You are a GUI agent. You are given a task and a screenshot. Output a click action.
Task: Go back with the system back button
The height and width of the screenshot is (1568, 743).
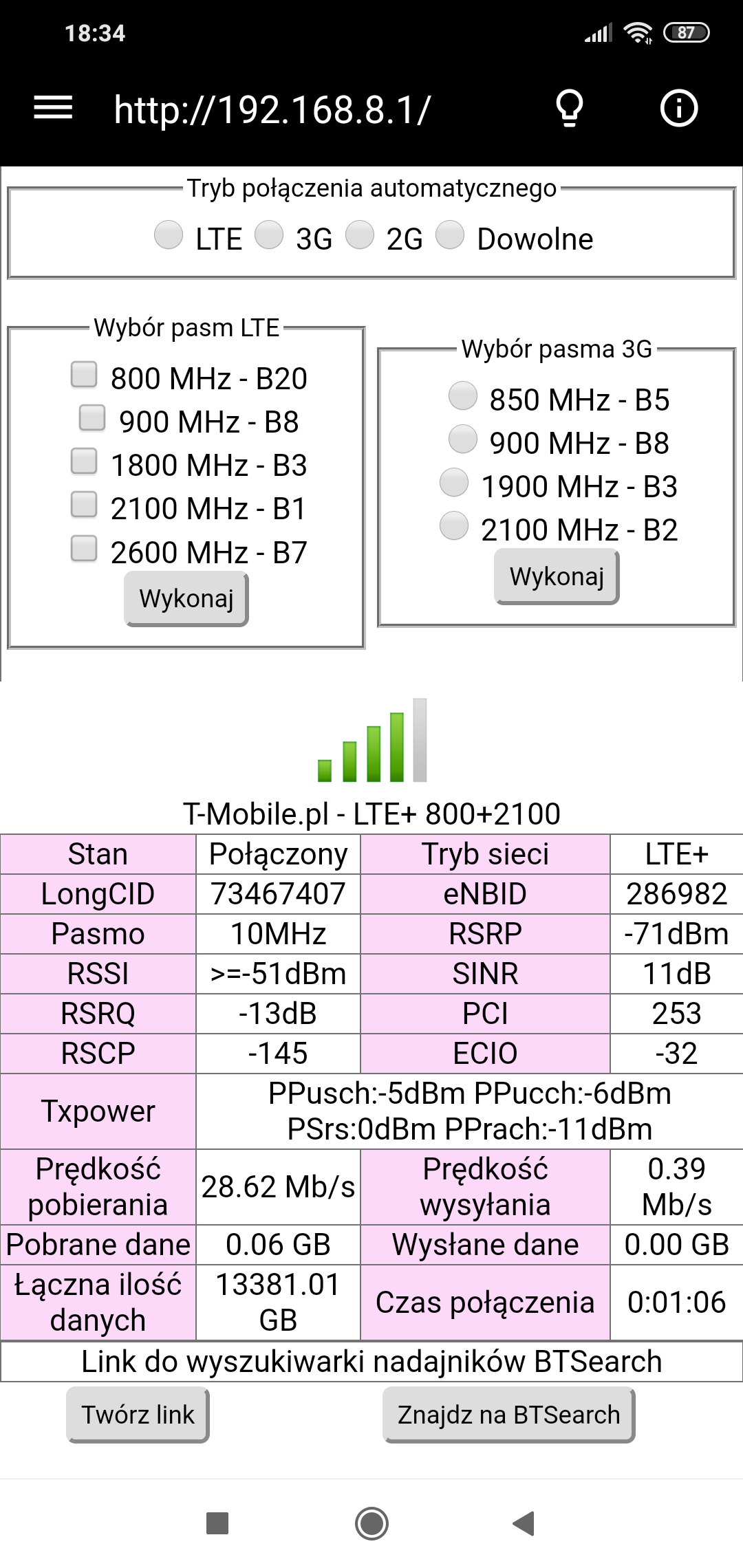coord(524,1523)
